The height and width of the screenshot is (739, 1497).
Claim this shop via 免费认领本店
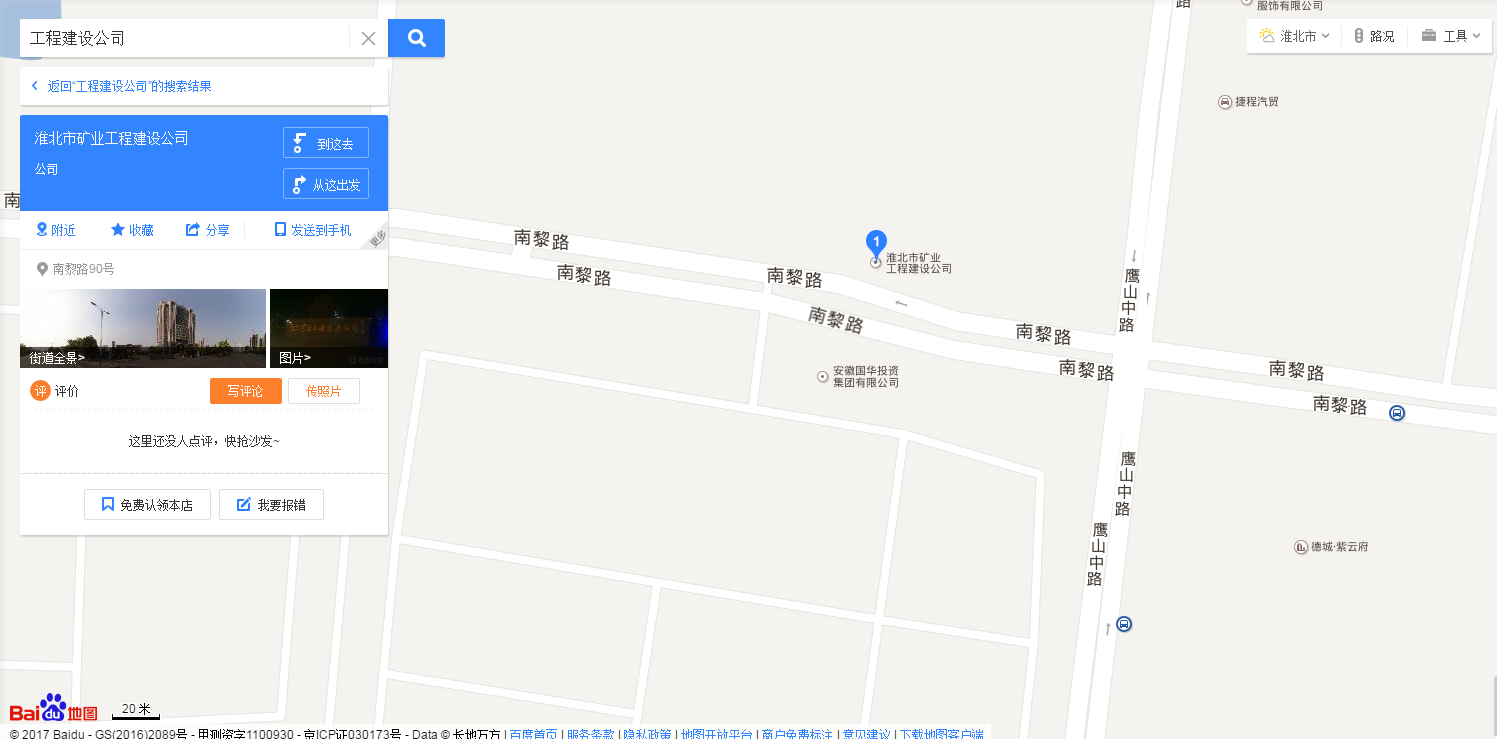(147, 505)
